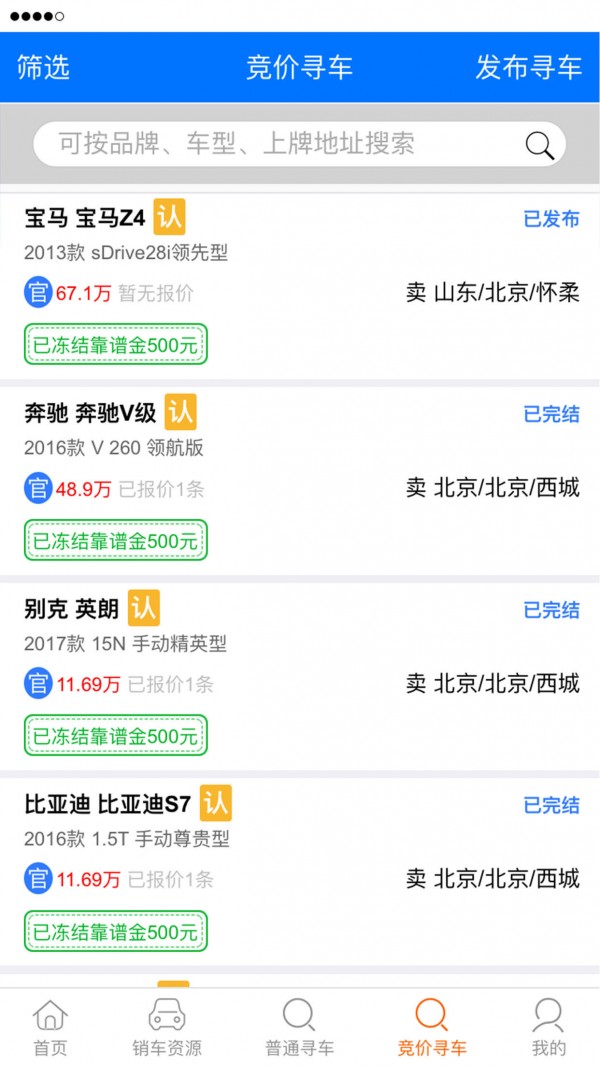Open the 我的 profile tab

548,1028
